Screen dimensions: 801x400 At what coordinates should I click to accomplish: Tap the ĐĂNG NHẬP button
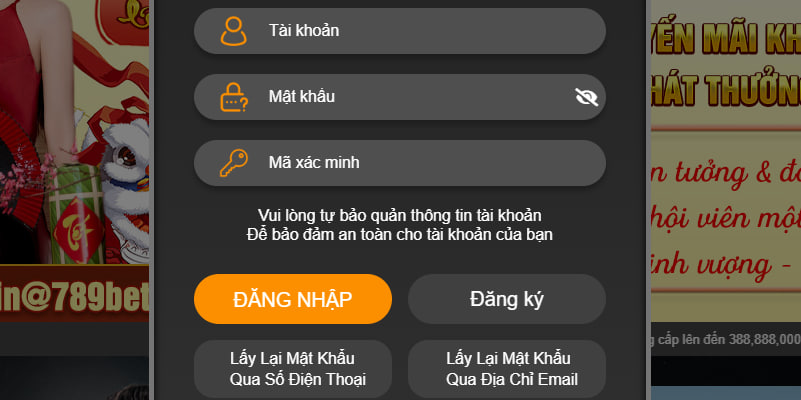click(292, 299)
